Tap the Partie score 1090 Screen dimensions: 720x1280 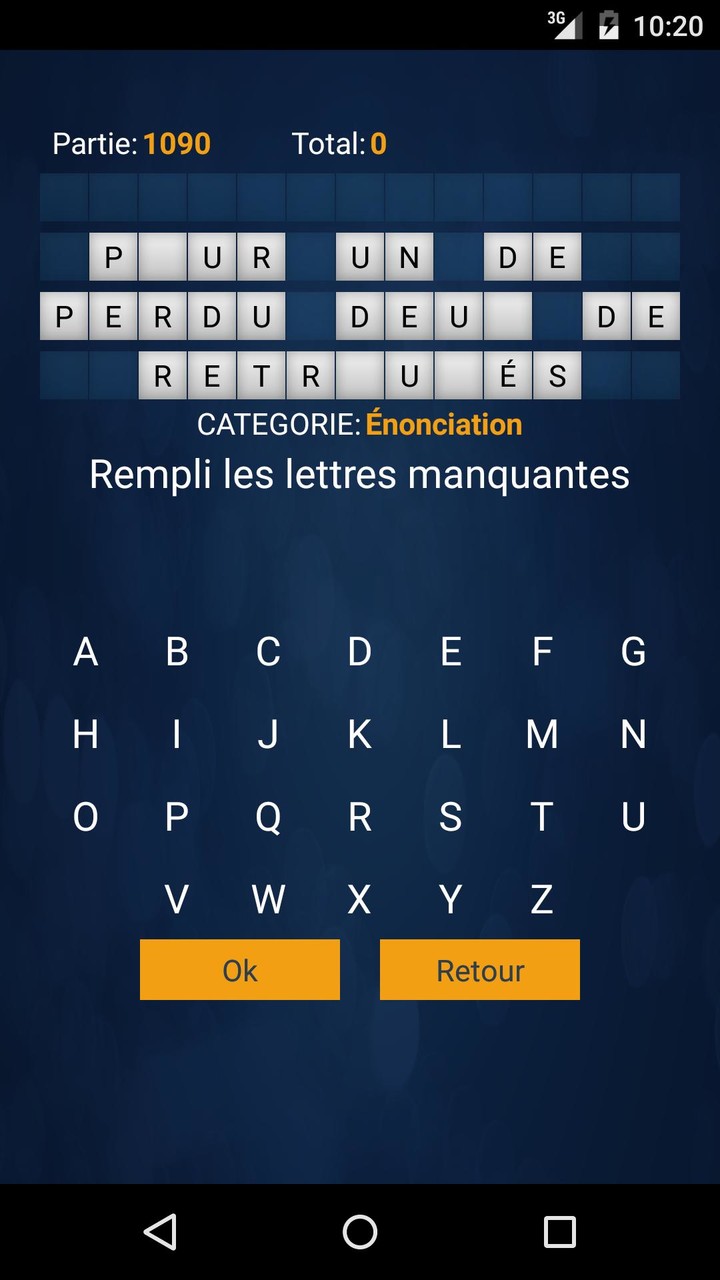pos(178,144)
